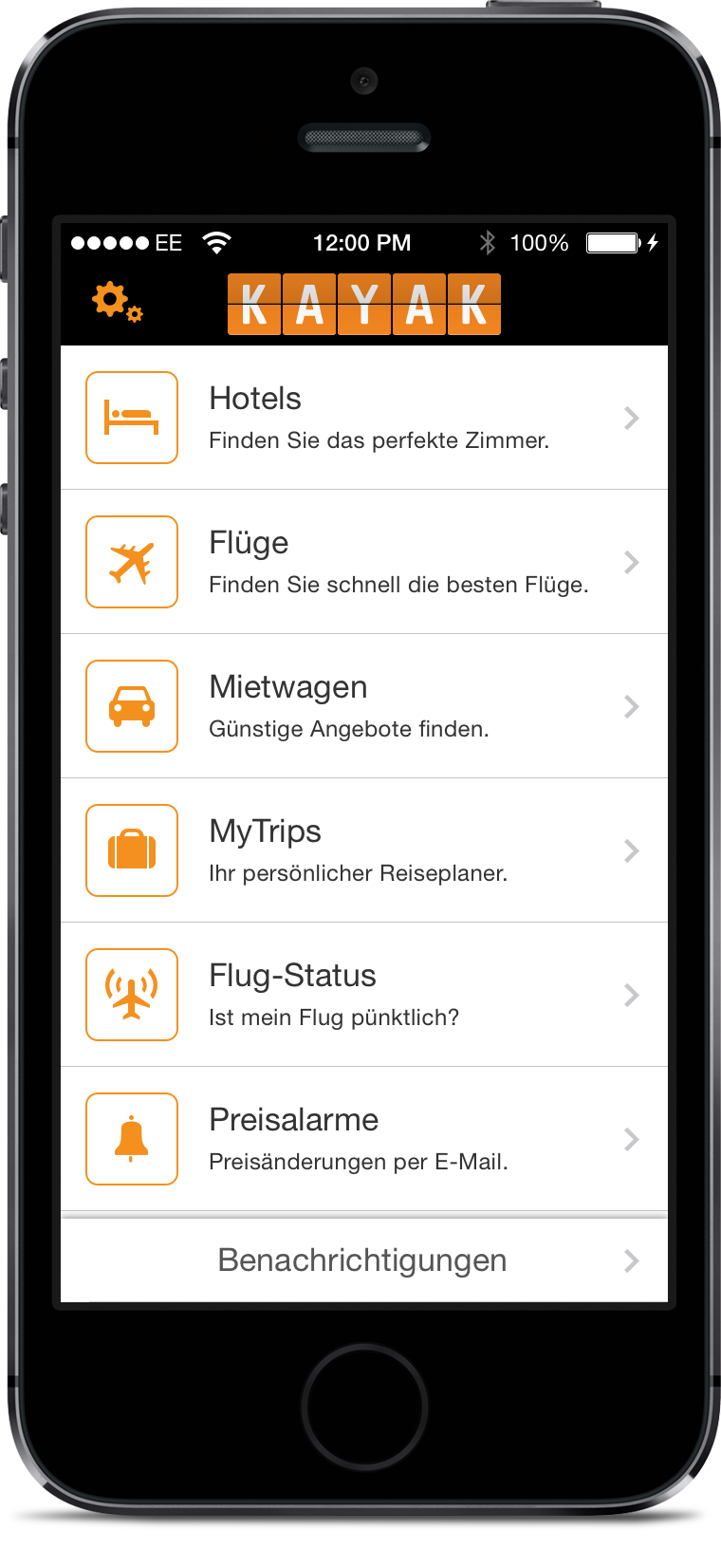Select the Mietwagen row
721x1568 pixels.
[364, 706]
